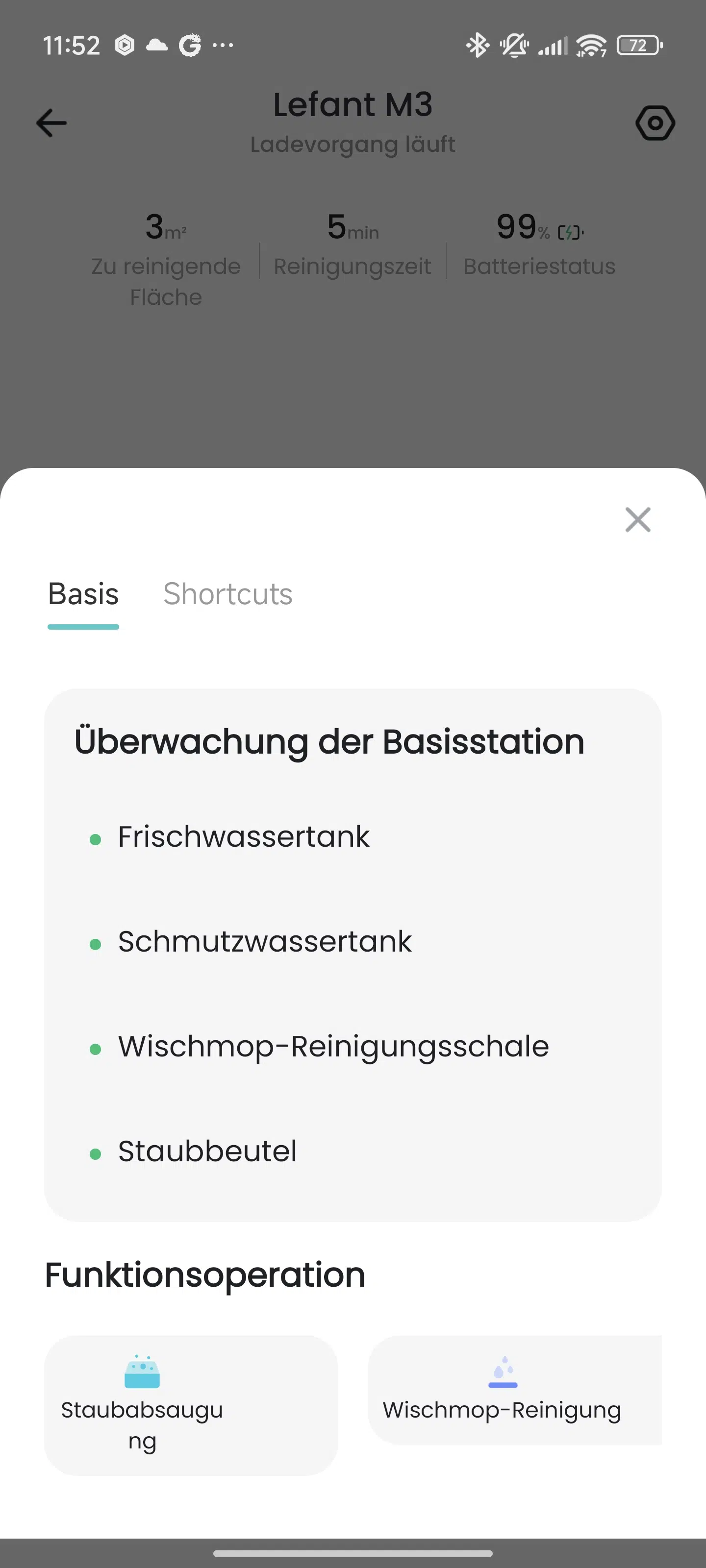Switch to the Shortcuts tab
Viewport: 706px width, 1568px height.
(x=228, y=594)
